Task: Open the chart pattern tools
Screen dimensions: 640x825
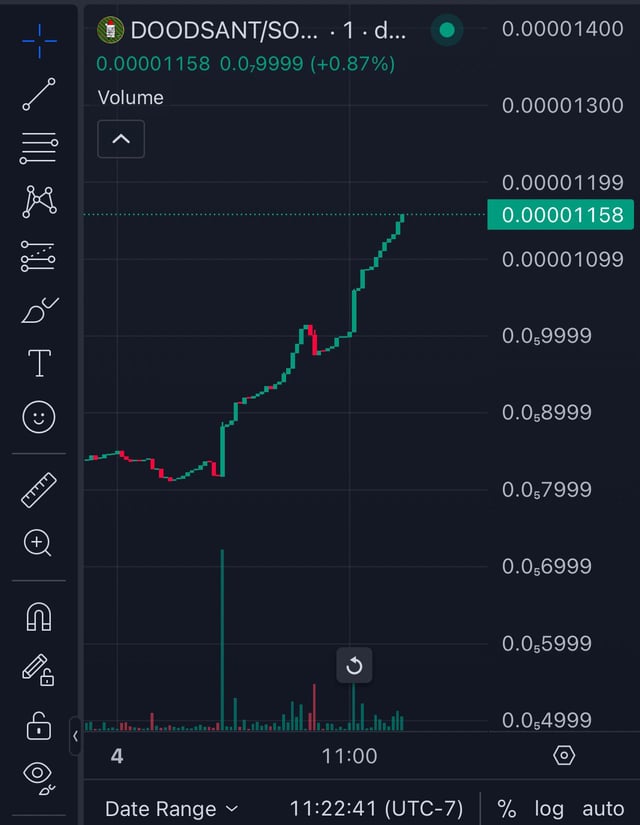Action: 39,202
